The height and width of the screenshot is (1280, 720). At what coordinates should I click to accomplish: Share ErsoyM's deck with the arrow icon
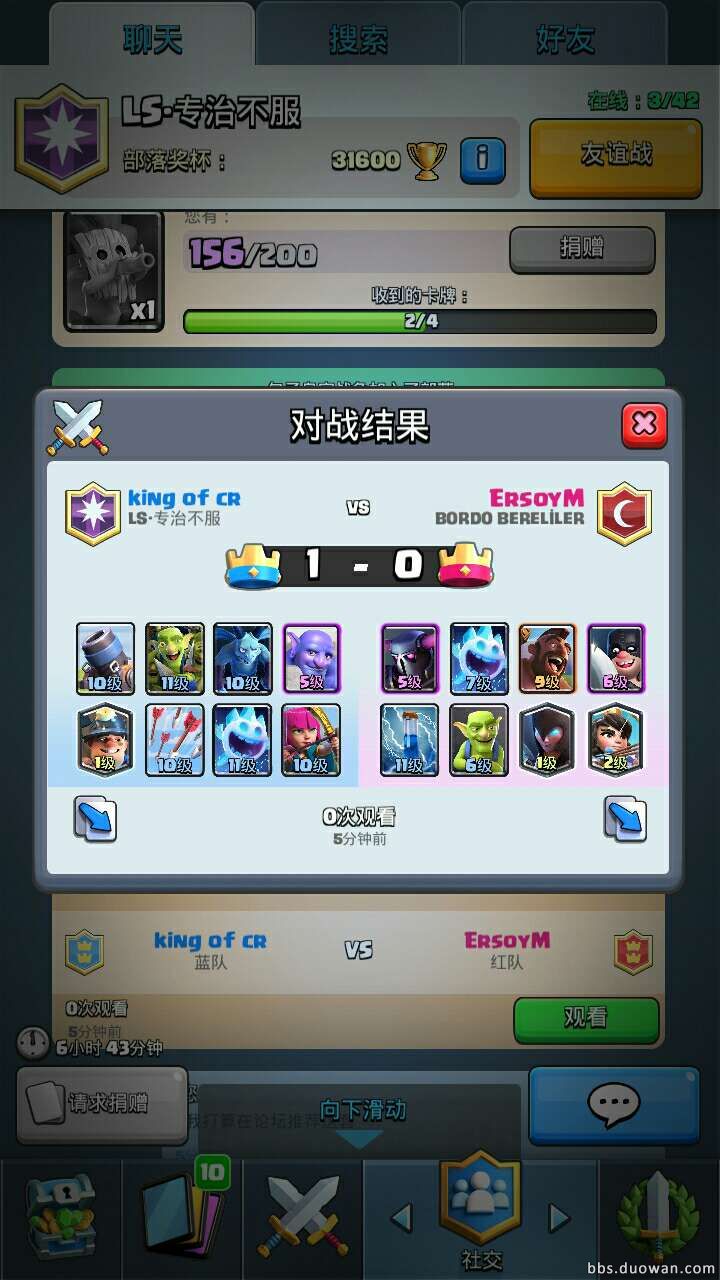[x=625, y=819]
